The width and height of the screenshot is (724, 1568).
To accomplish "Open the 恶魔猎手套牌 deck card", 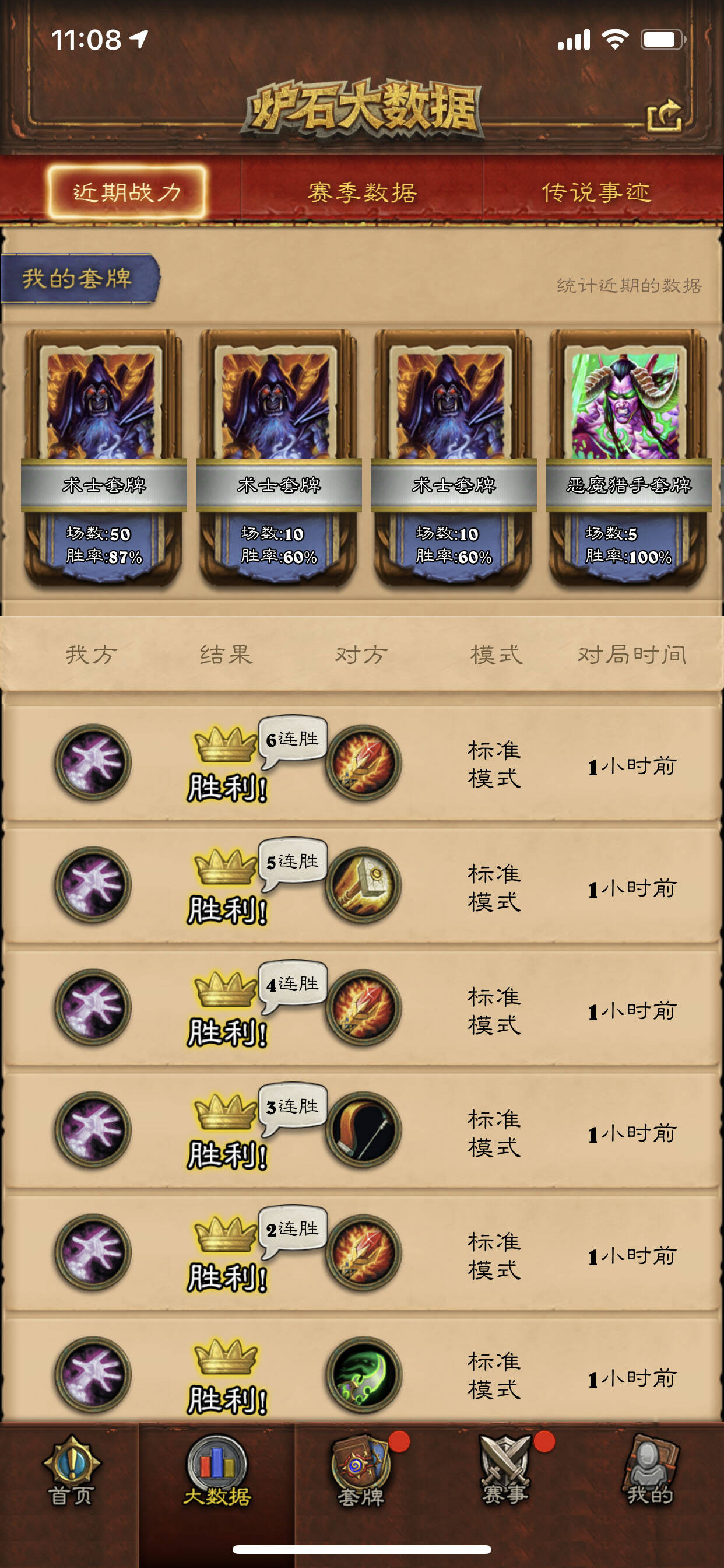I will [628, 458].
